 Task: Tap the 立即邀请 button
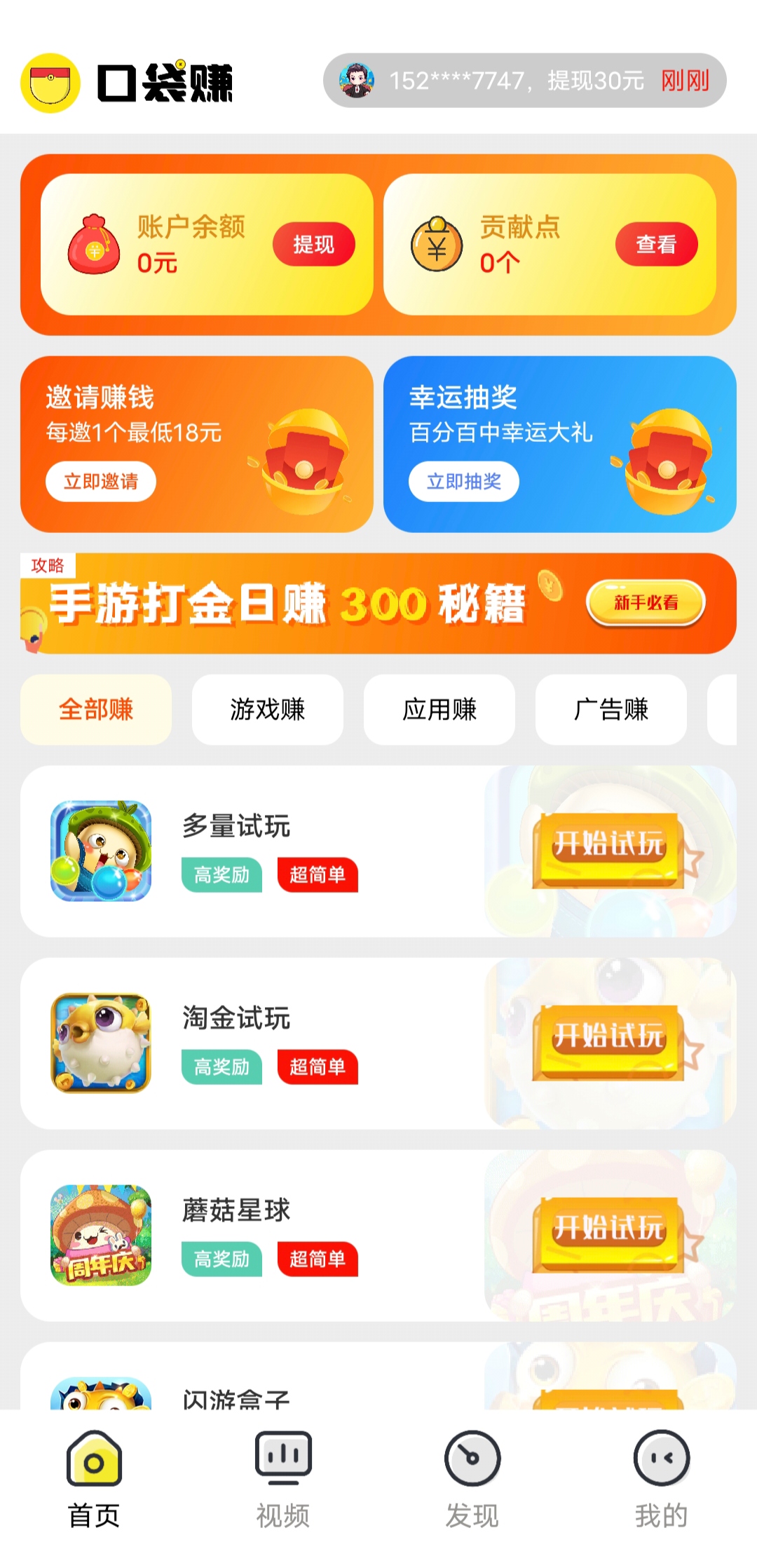[x=101, y=482]
